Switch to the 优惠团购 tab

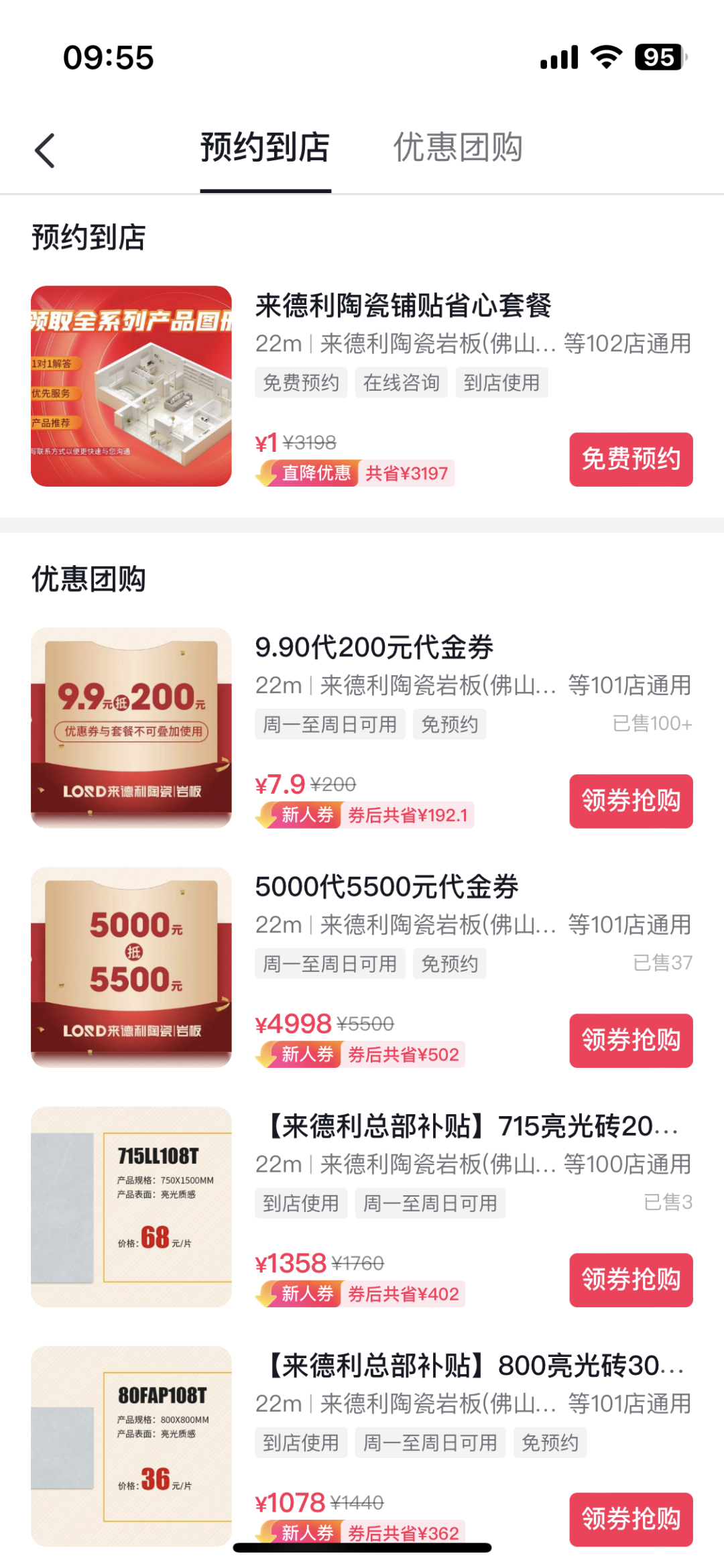tap(457, 147)
